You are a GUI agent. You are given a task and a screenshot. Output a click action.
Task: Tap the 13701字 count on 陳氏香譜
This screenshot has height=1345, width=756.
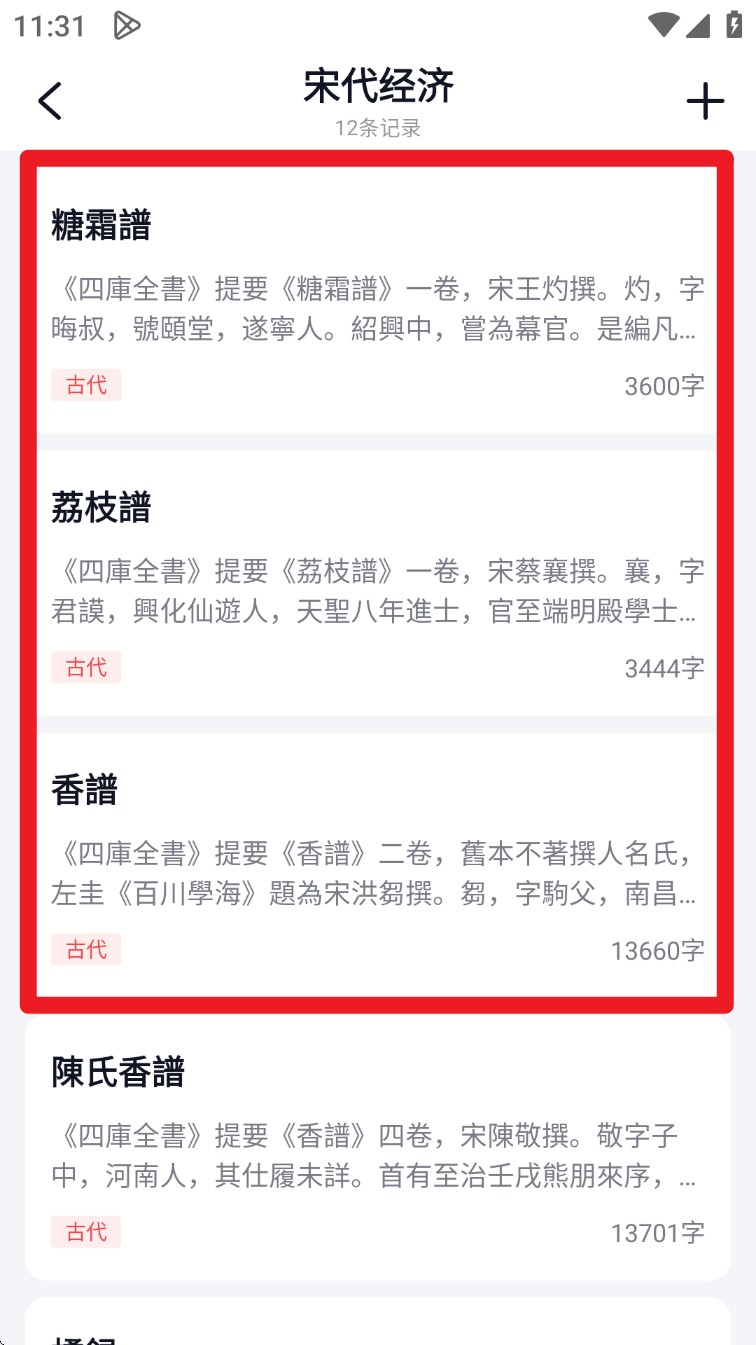658,1232
